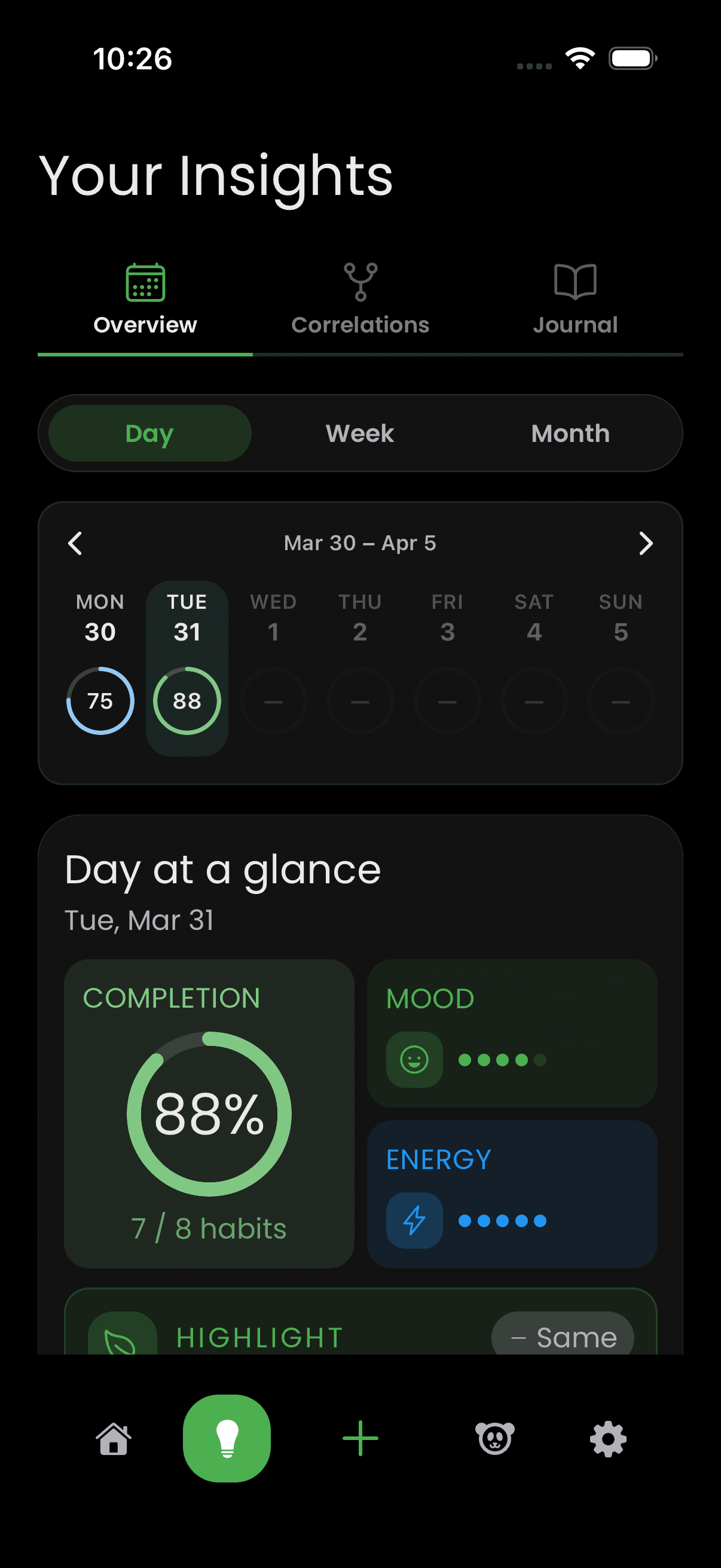721x1568 pixels.
Task: Open Settings via the gear icon
Action: [607, 1438]
